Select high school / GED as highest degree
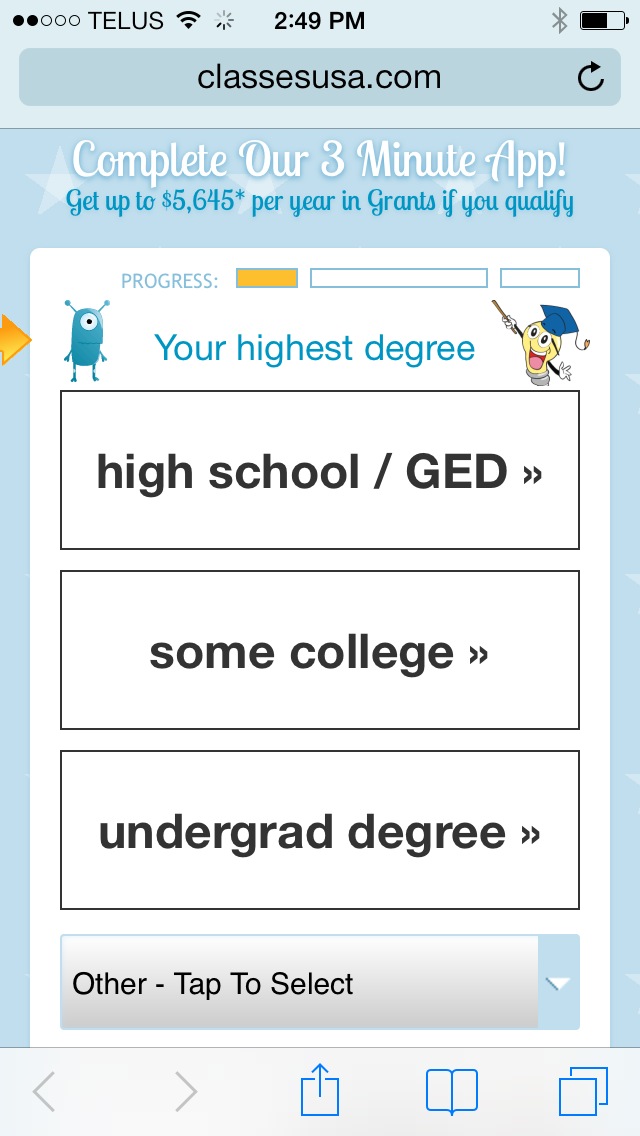The image size is (640, 1136). tap(320, 470)
